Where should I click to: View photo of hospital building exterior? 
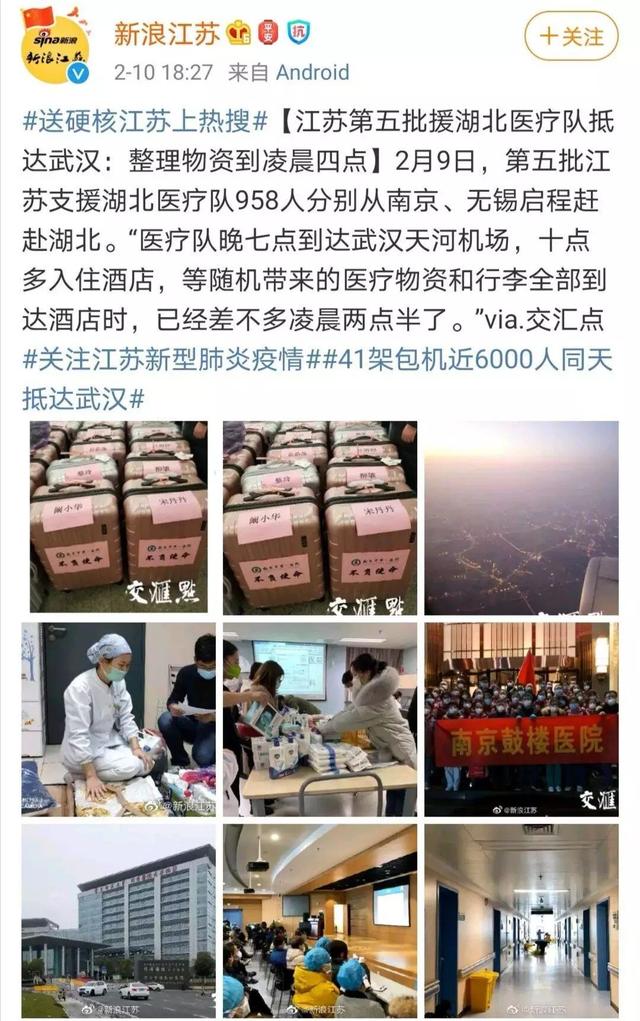coord(118,920)
